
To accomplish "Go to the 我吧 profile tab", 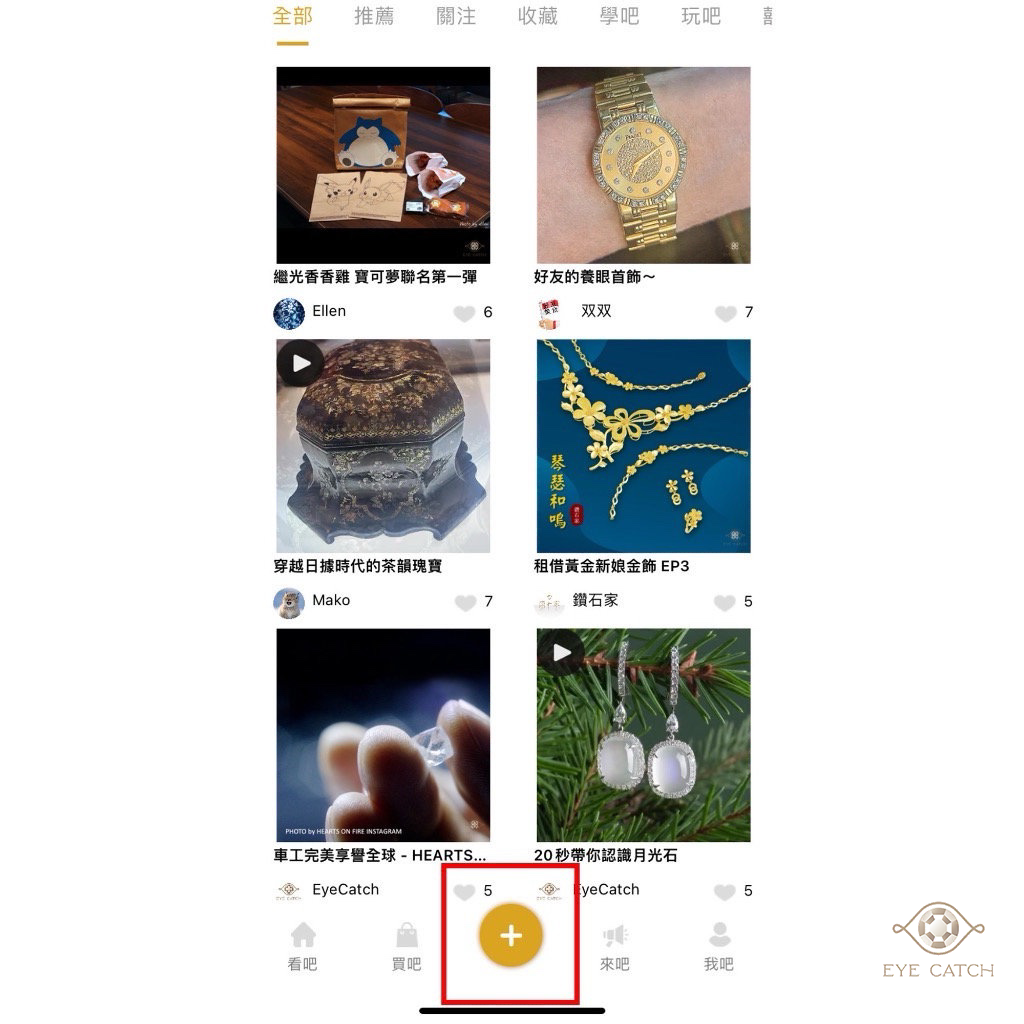I will coord(719,946).
